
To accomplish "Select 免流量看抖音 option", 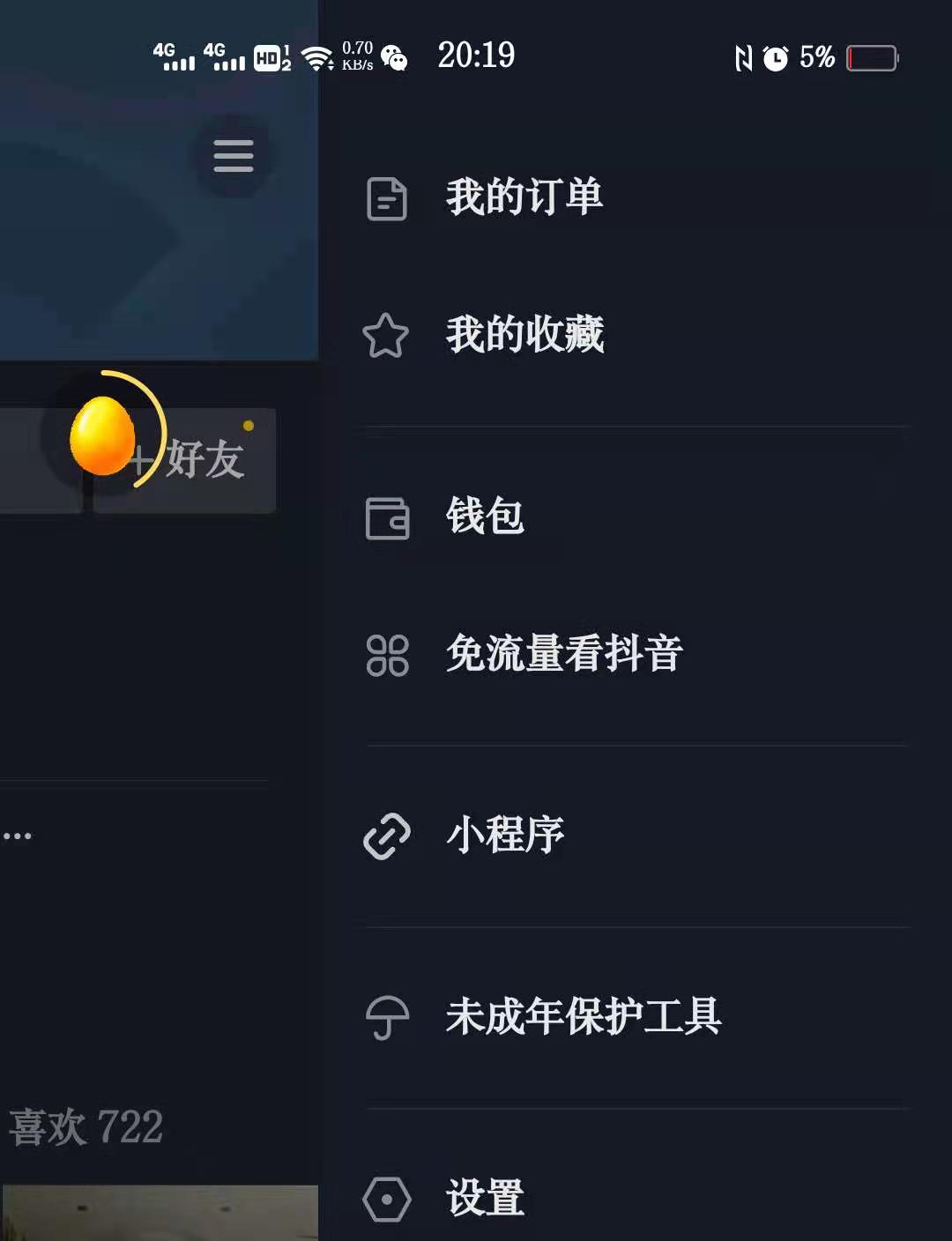I will pyautogui.click(x=564, y=655).
